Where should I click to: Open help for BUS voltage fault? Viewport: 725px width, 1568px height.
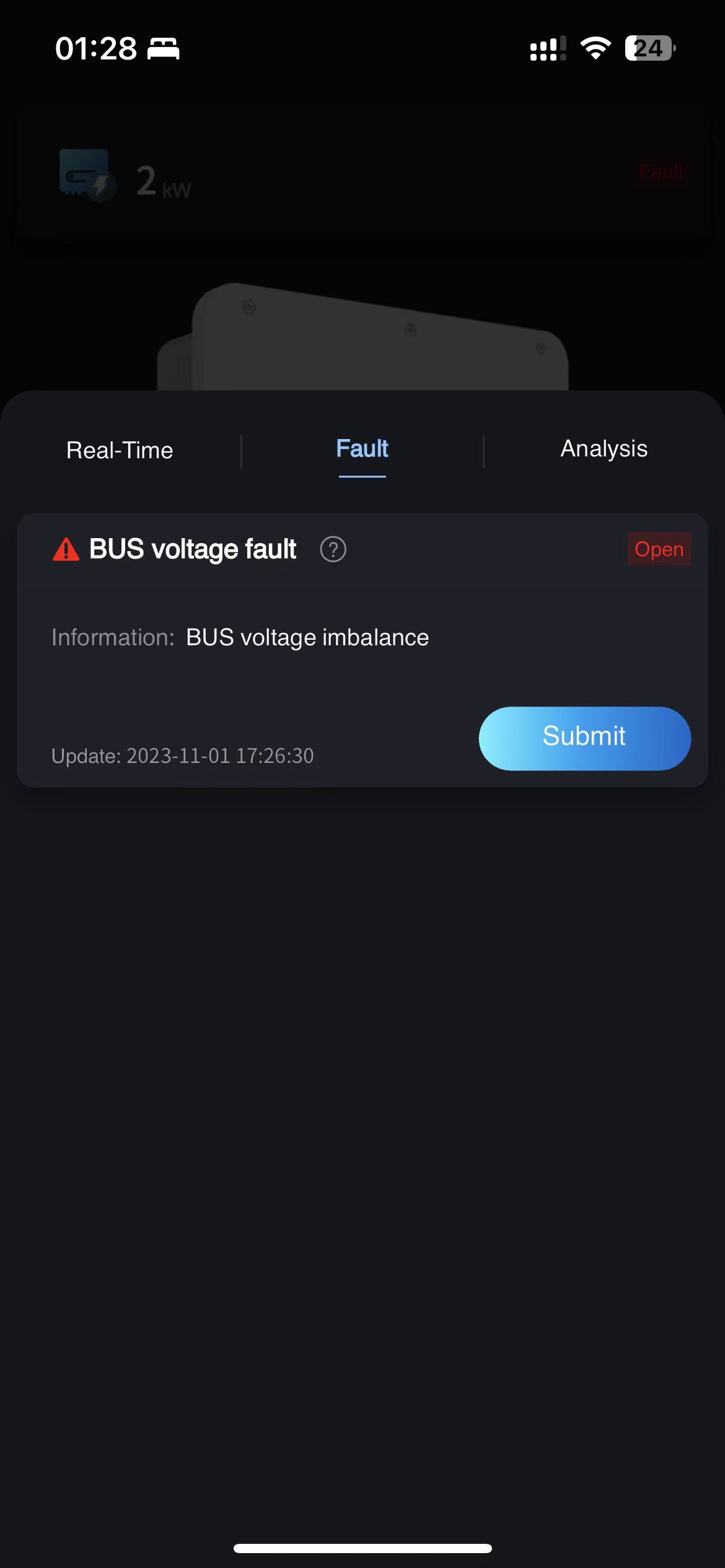tap(333, 549)
